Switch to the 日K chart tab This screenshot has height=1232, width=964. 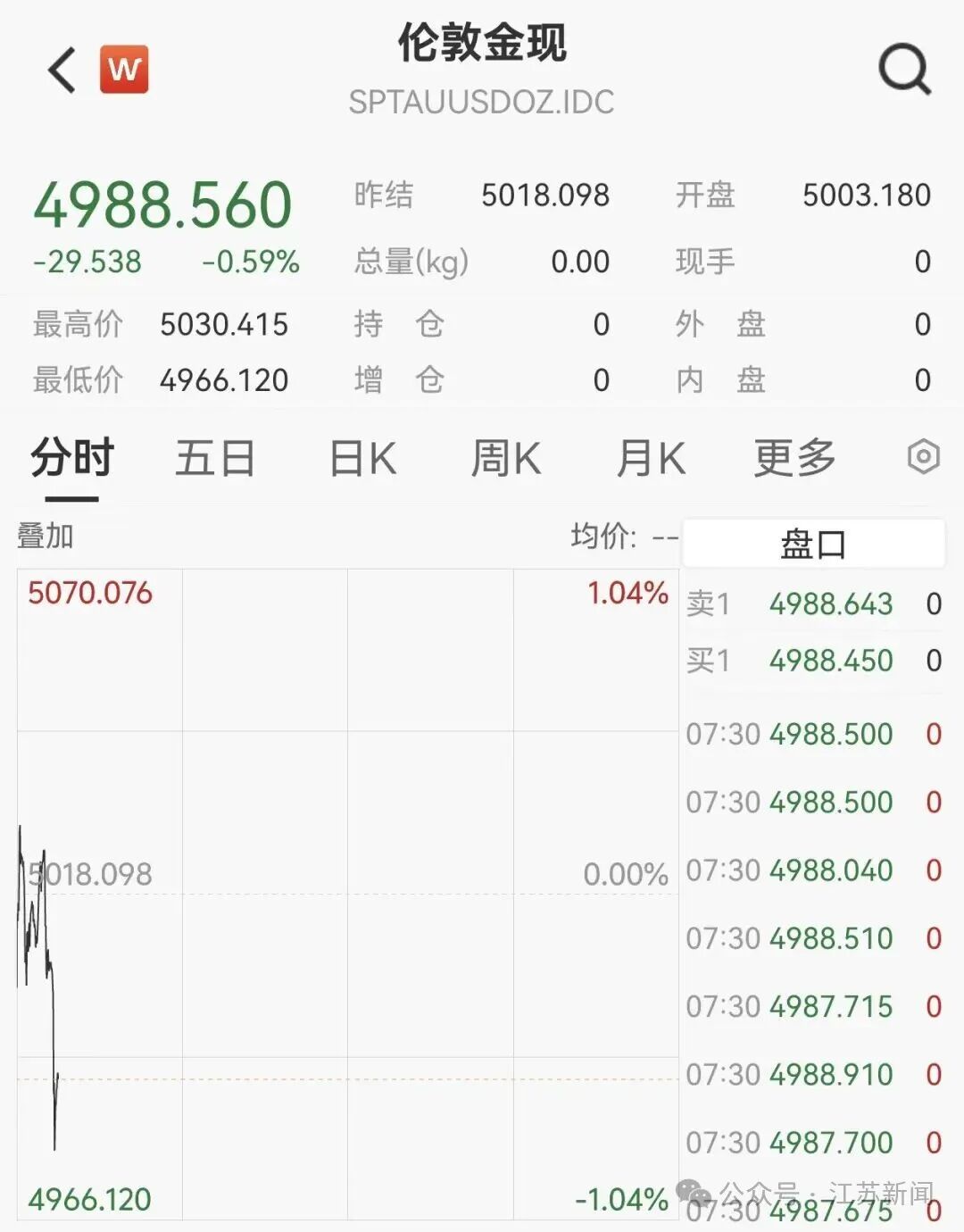[362, 459]
